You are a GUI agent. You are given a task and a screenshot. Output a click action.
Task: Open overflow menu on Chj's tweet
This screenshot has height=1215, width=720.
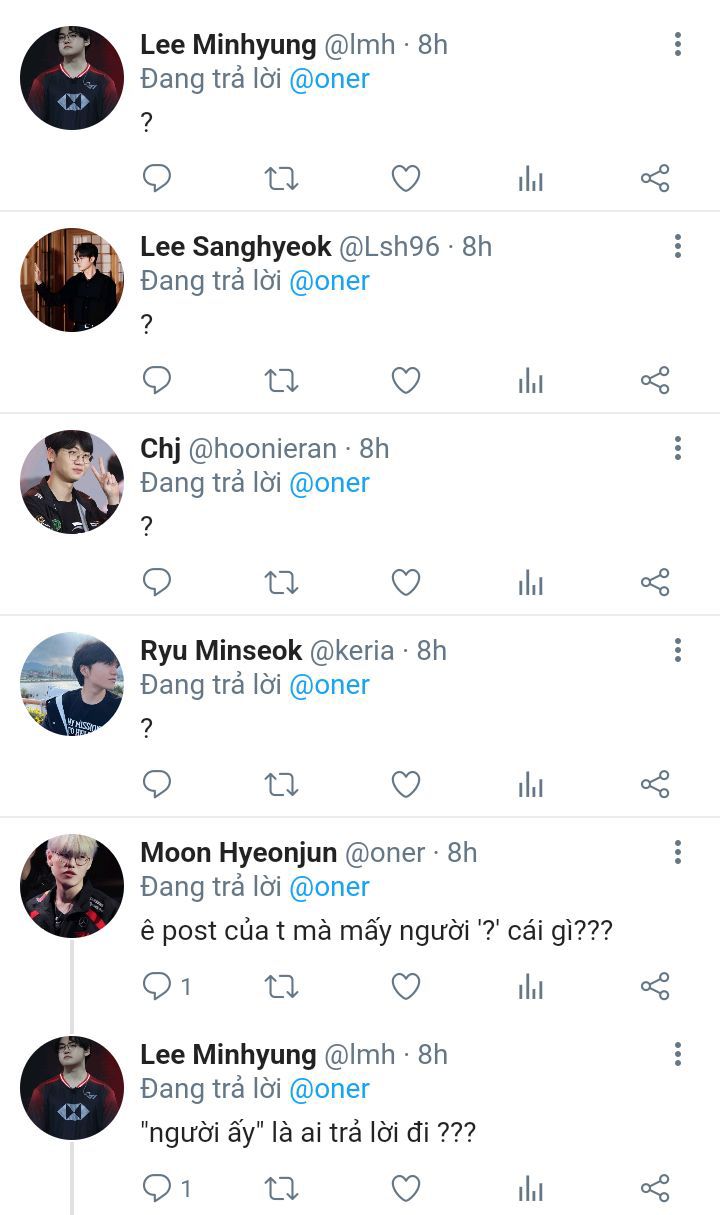coord(678,448)
